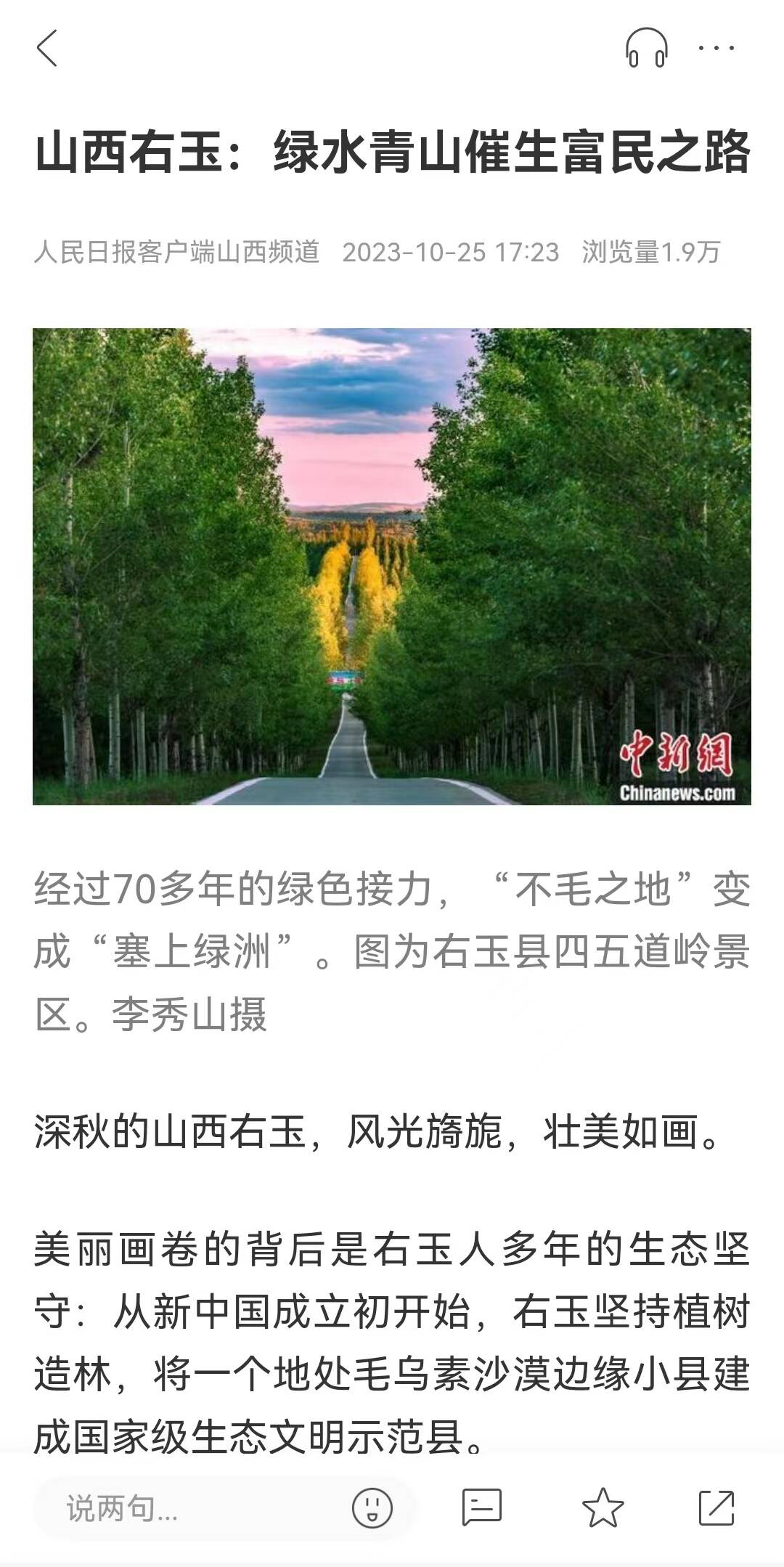784x1567 pixels.
Task: View the article comments
Action: tap(482, 1508)
